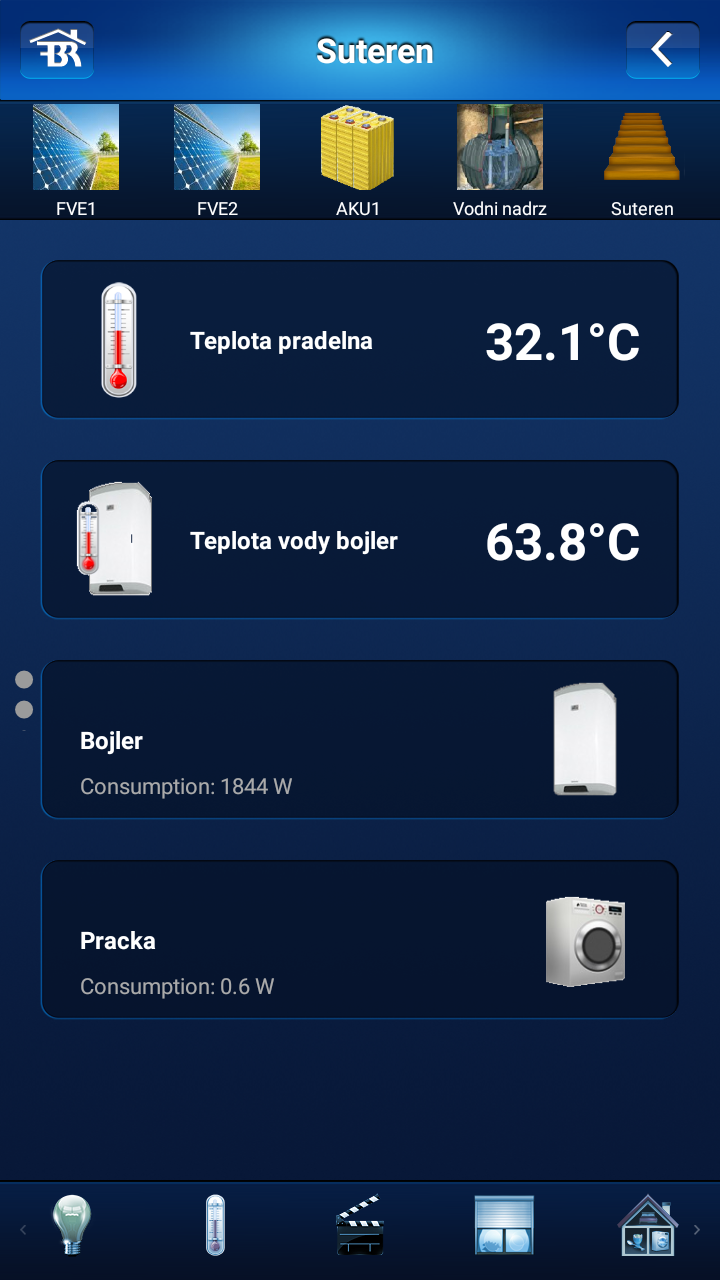Screen dimensions: 720x1280
Task: Switch to the FVE1 room
Action: point(76,160)
